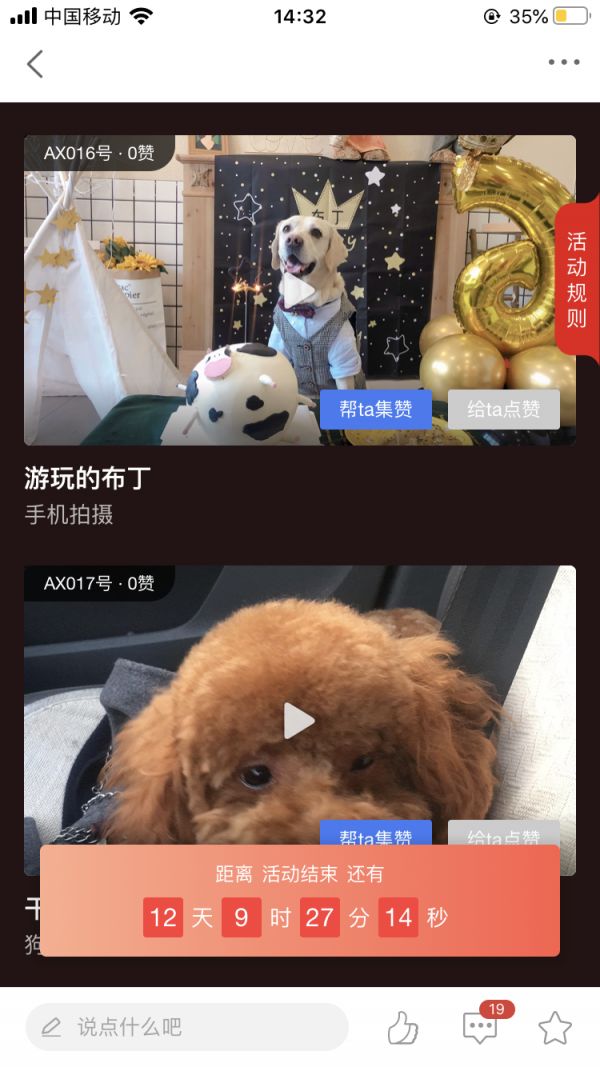Tap 帮ta集赞 on entry AX016
Image resolution: width=600 pixels, height=1067 pixels.
click(x=375, y=409)
